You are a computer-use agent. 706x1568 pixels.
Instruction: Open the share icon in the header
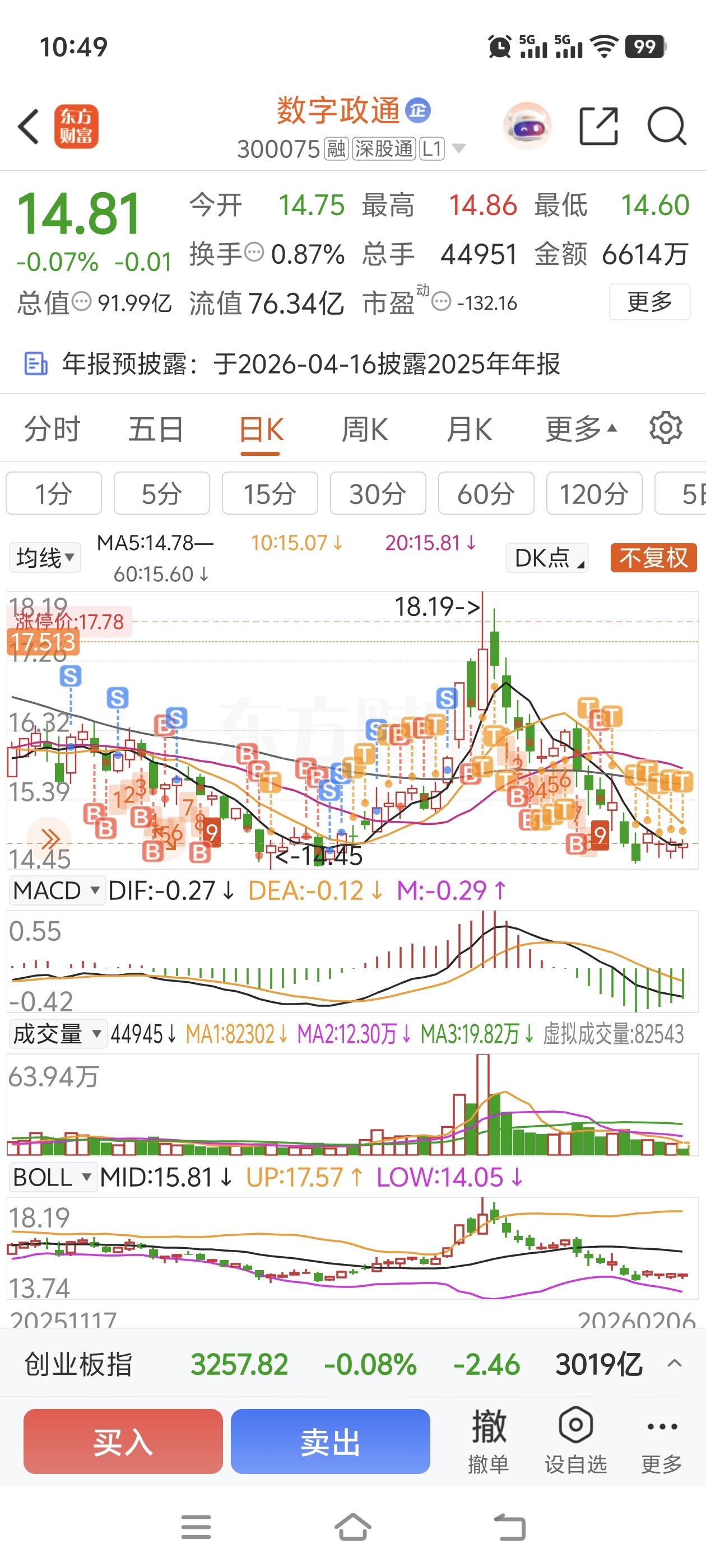coord(597,126)
